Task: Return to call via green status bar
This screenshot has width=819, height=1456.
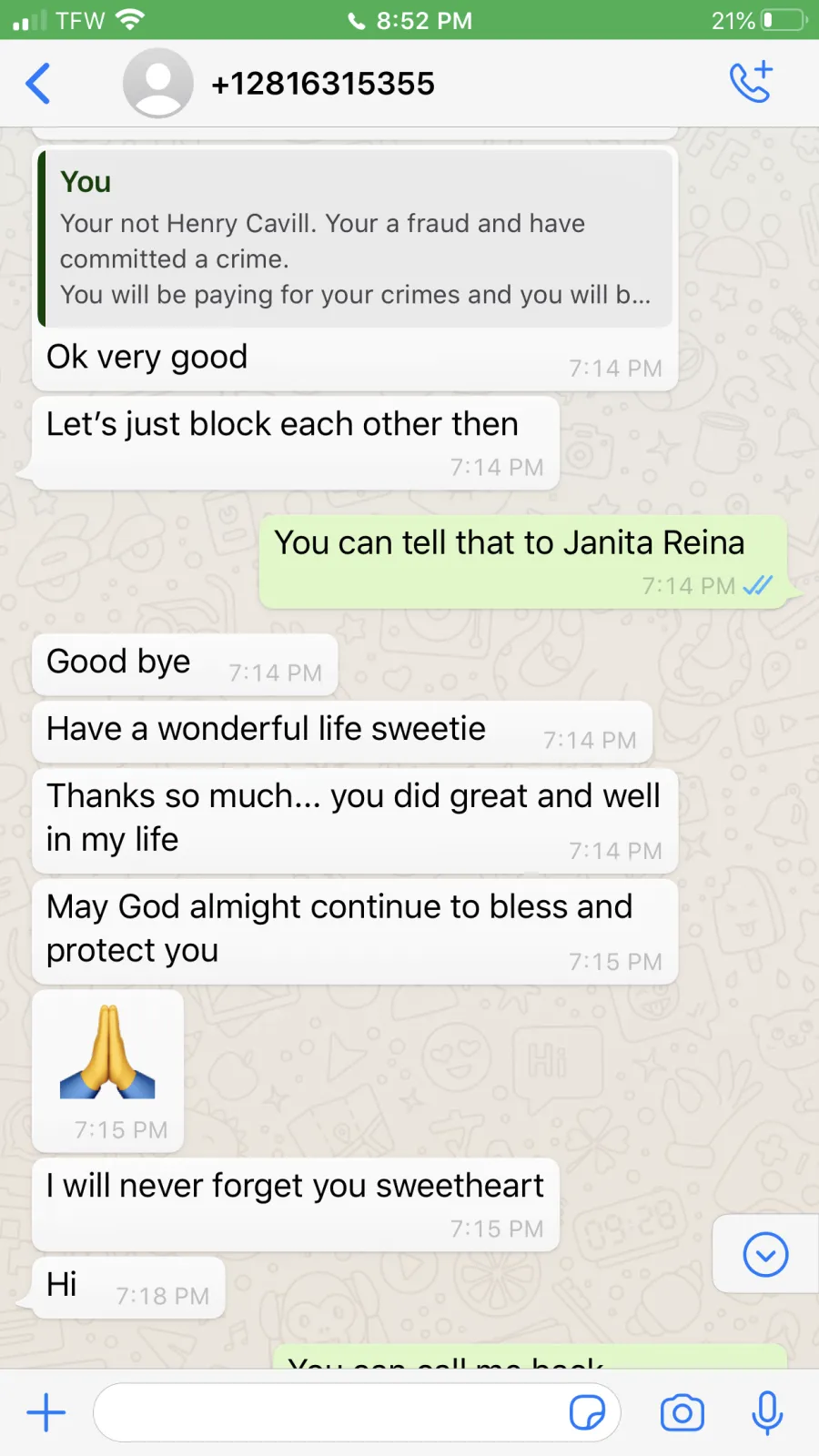Action: pyautogui.click(x=409, y=20)
